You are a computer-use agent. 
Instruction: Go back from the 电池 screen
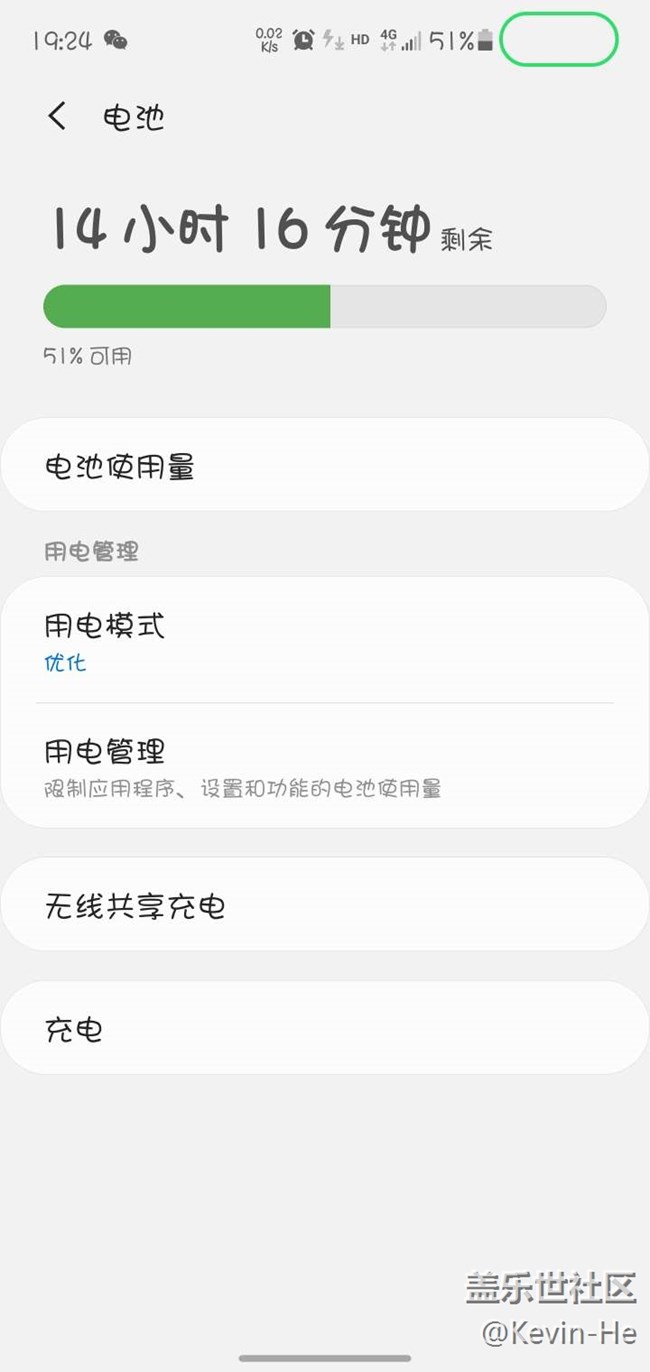57,117
